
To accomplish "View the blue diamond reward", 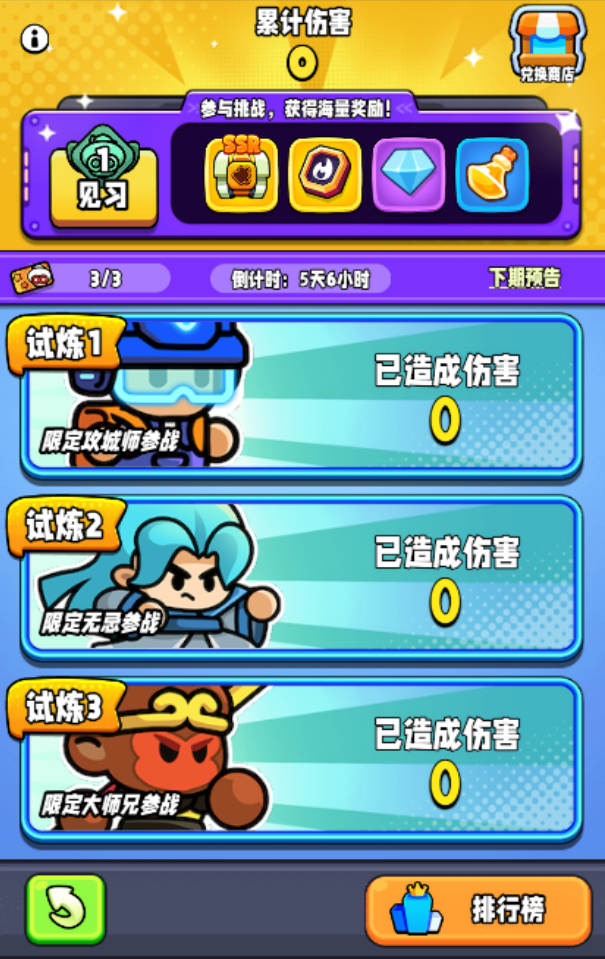I will (408, 175).
